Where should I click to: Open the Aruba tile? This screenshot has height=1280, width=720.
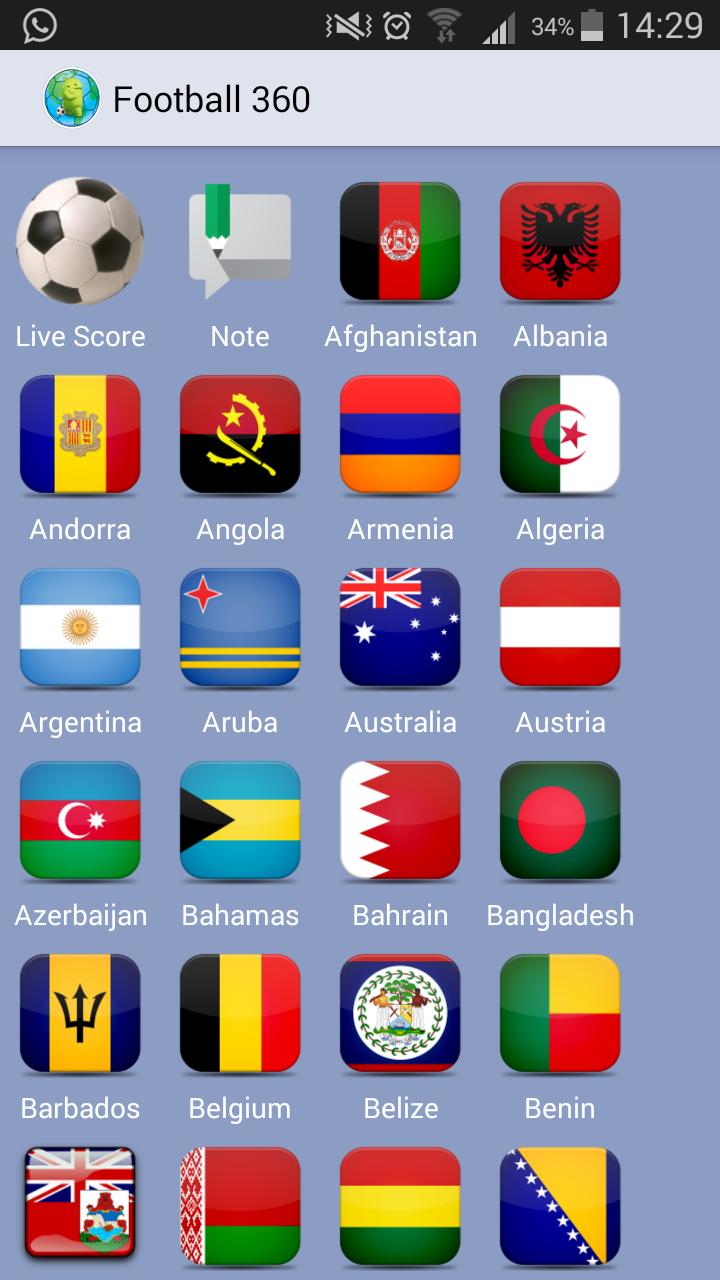point(240,627)
